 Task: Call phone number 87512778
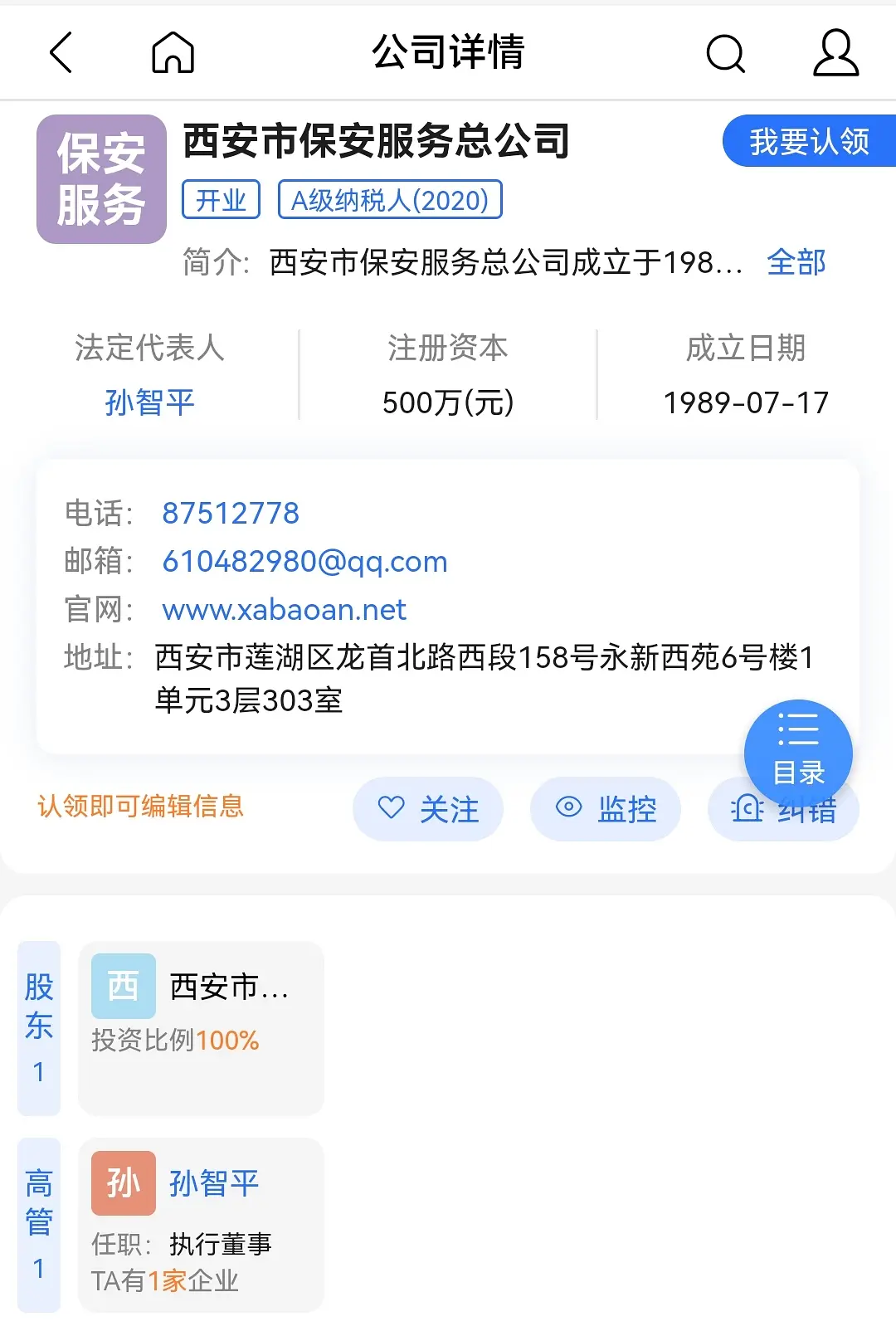pos(231,513)
